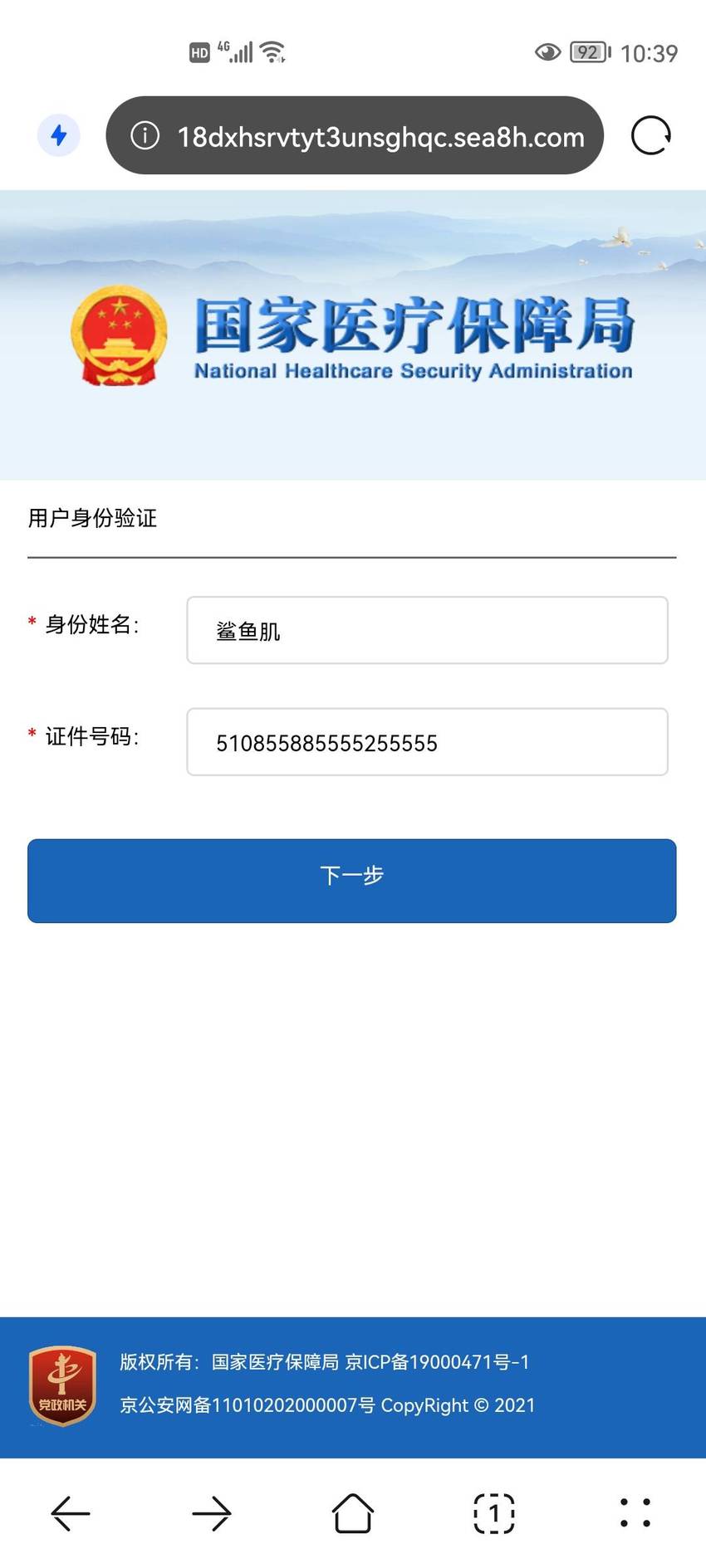The height and width of the screenshot is (1568, 706).
Task: Edit the 身份姓名 name field
Action: pos(427,630)
